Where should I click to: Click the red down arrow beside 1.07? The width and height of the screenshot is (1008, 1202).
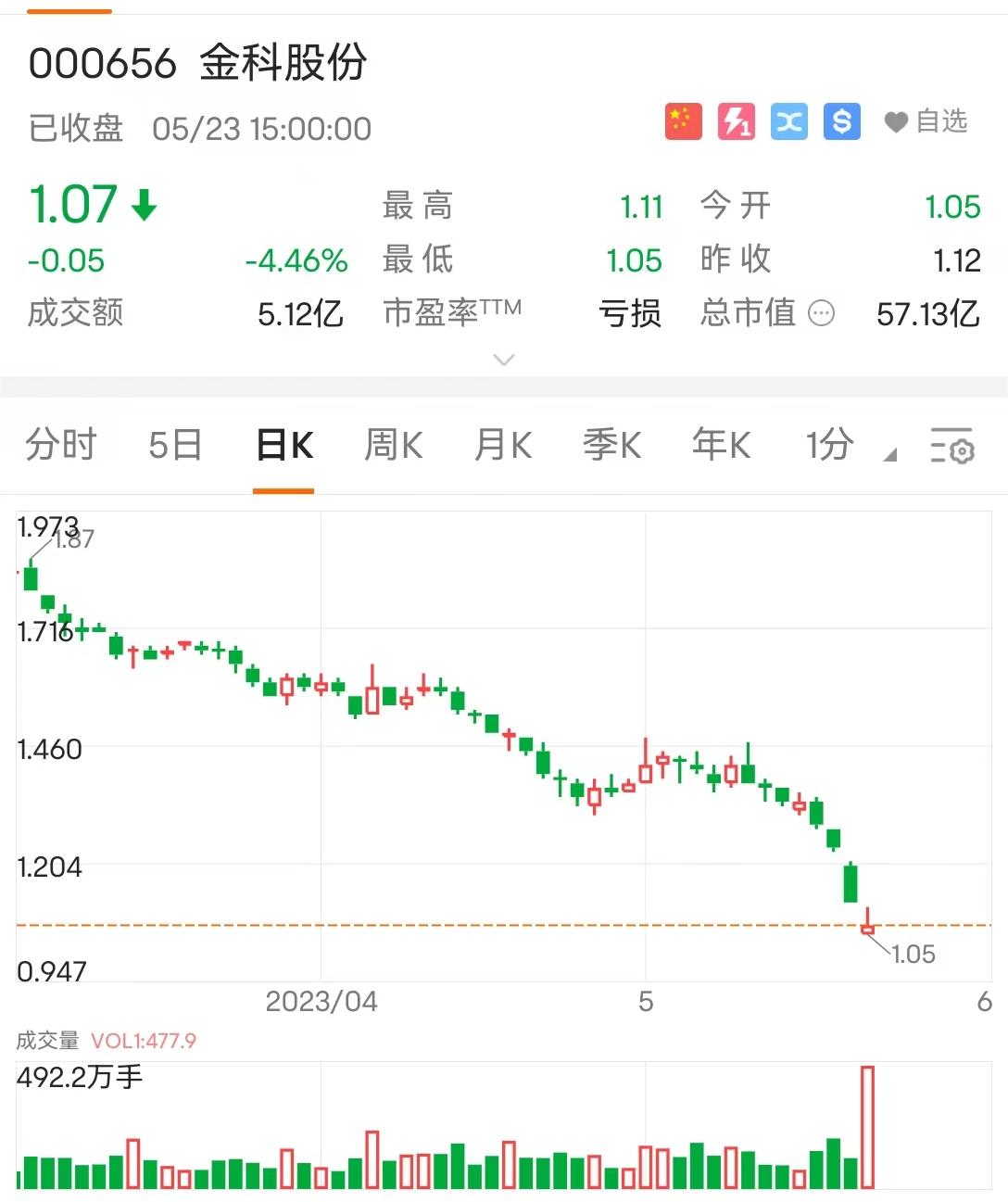click(145, 206)
